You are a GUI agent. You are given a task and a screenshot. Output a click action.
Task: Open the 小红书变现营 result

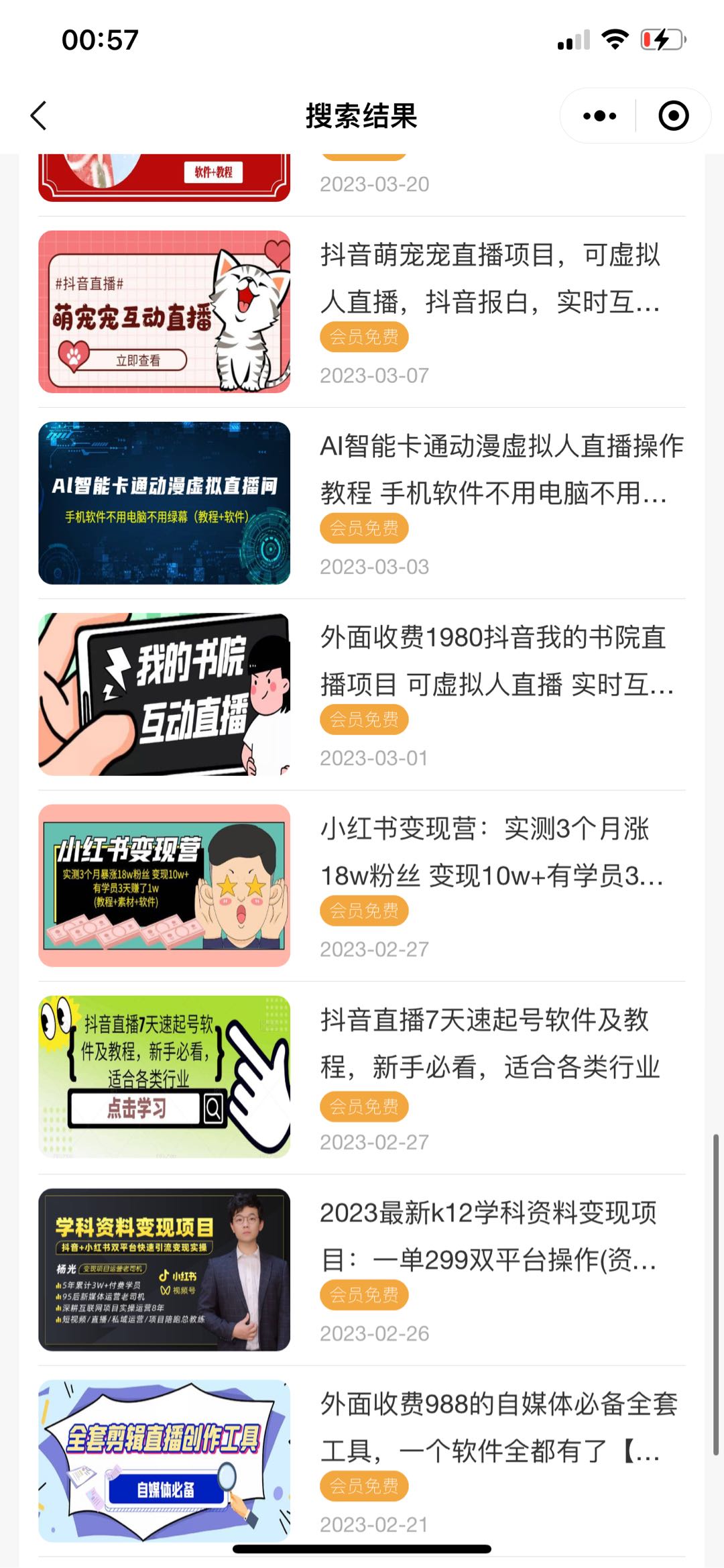491,852
